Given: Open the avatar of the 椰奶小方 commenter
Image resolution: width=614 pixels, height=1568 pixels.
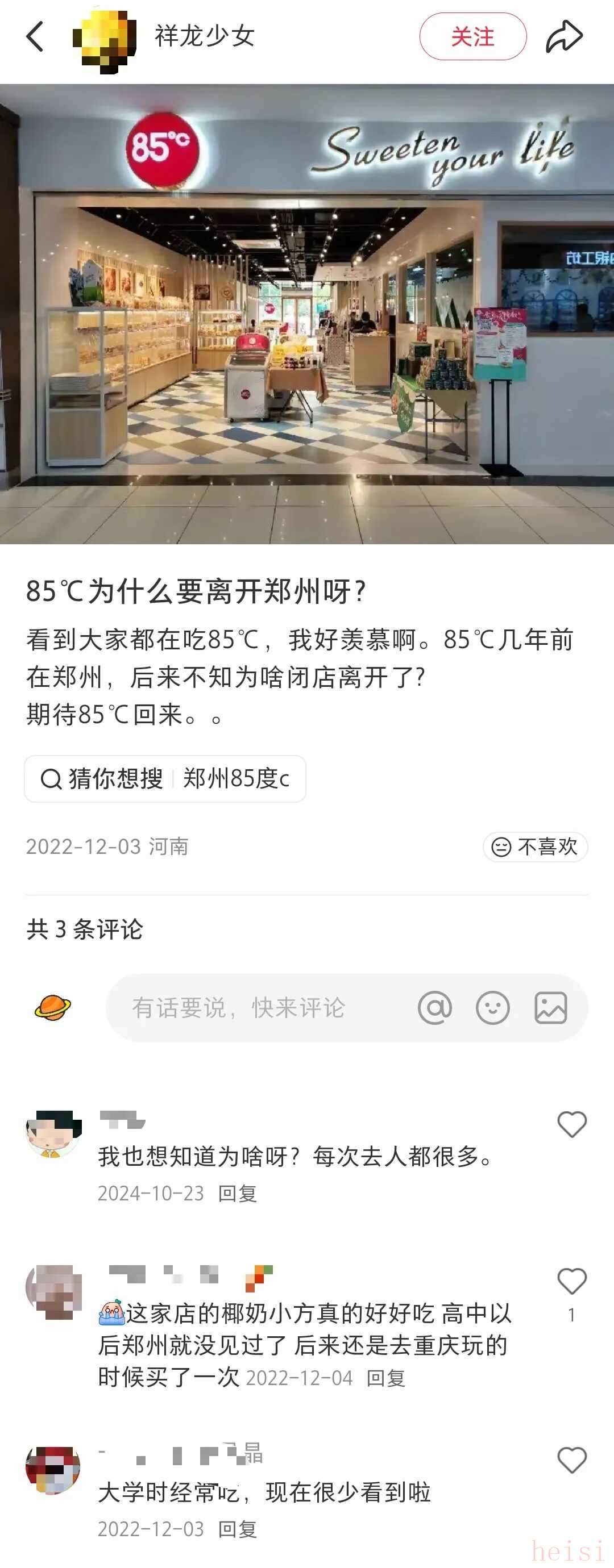Looking at the screenshot, I should pyautogui.click(x=53, y=1292).
